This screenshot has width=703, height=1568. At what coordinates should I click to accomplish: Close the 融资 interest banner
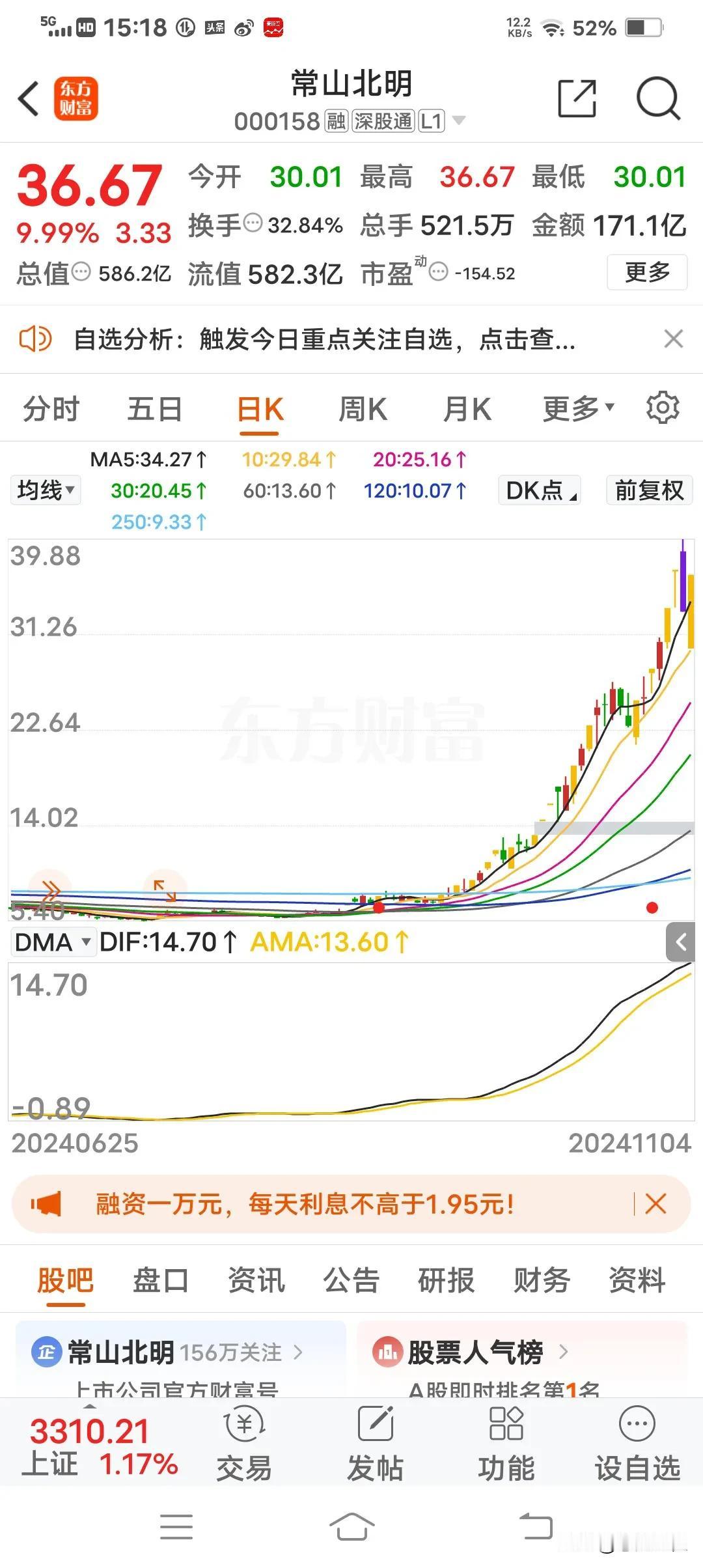click(x=655, y=1204)
